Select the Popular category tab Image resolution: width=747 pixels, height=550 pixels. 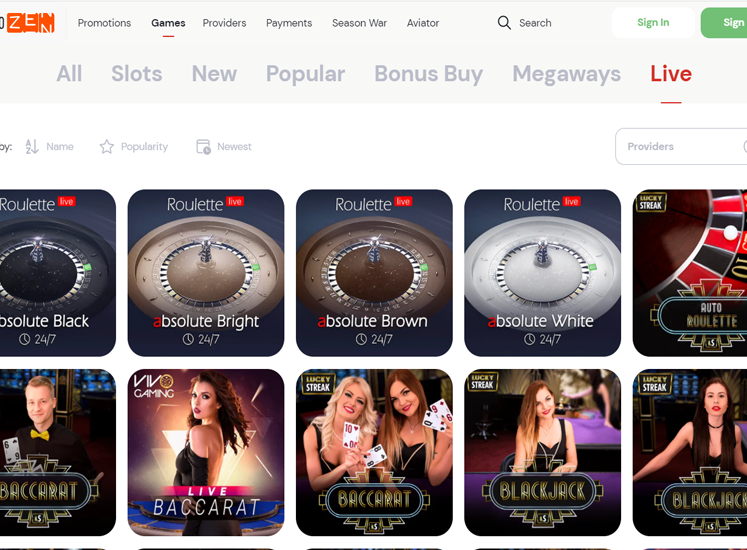pyautogui.click(x=305, y=73)
